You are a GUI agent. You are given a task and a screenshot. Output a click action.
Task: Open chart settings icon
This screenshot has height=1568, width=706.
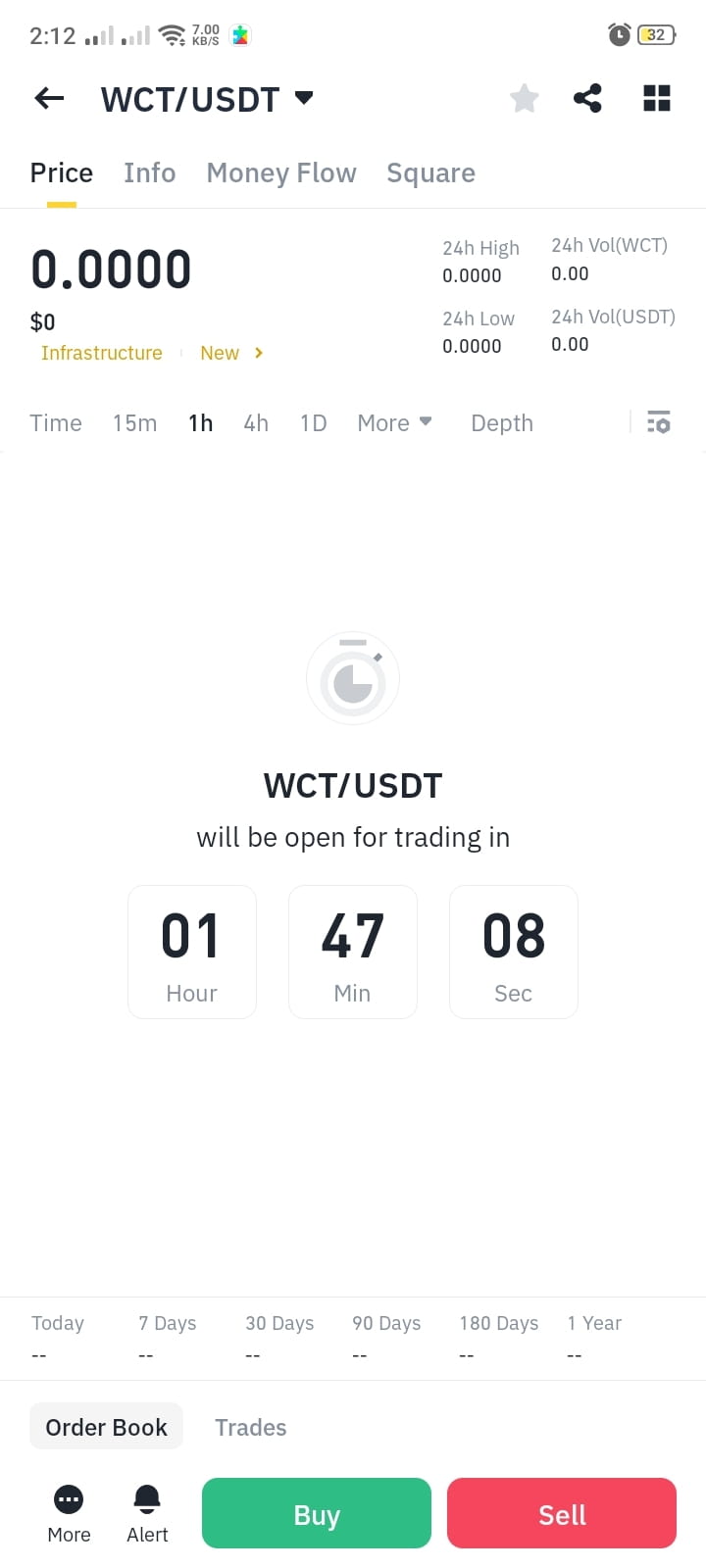pyautogui.click(x=659, y=422)
